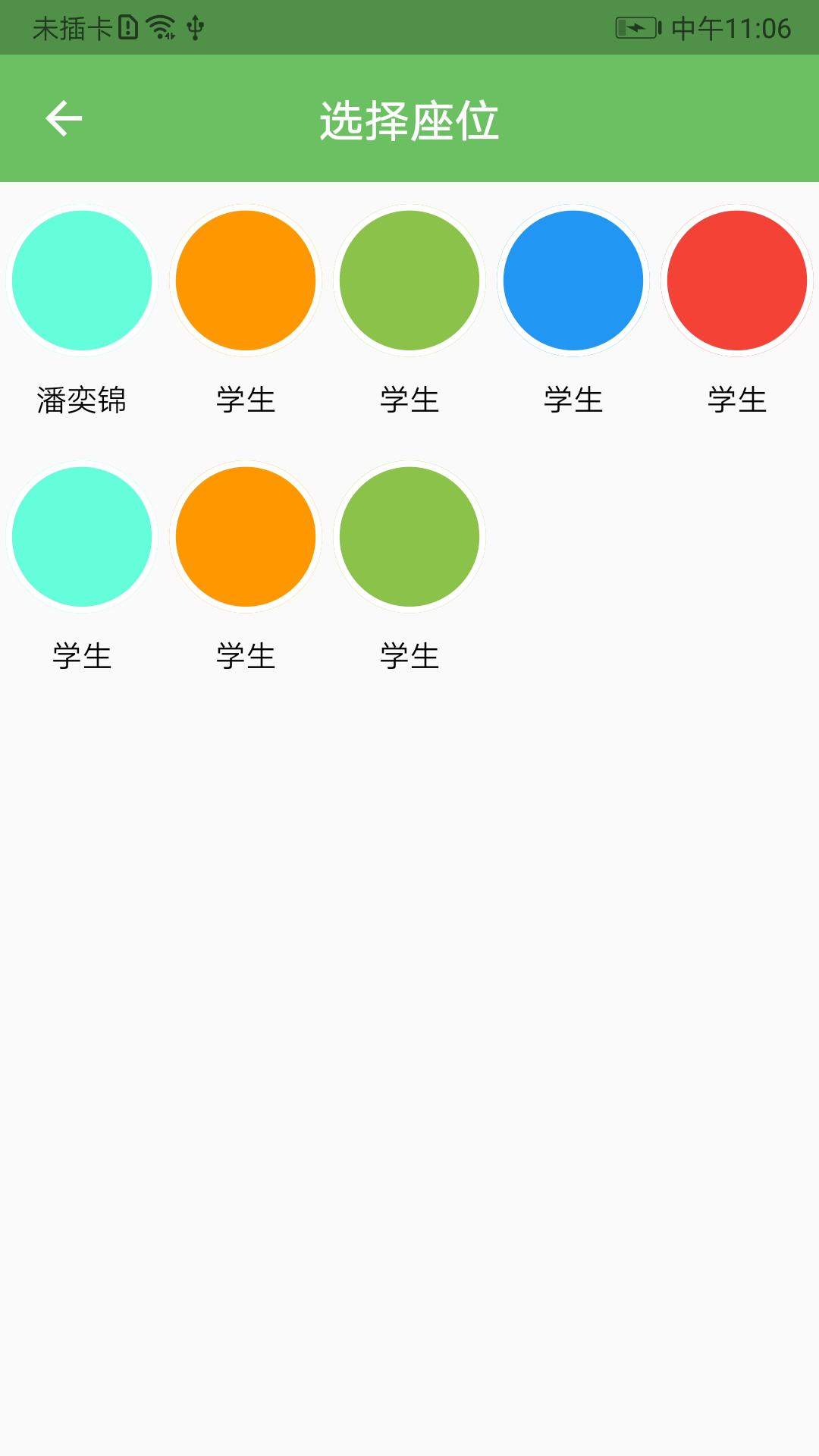The width and height of the screenshot is (819, 1456).
Task: Pick the orange seat in the second row
Action: click(246, 536)
